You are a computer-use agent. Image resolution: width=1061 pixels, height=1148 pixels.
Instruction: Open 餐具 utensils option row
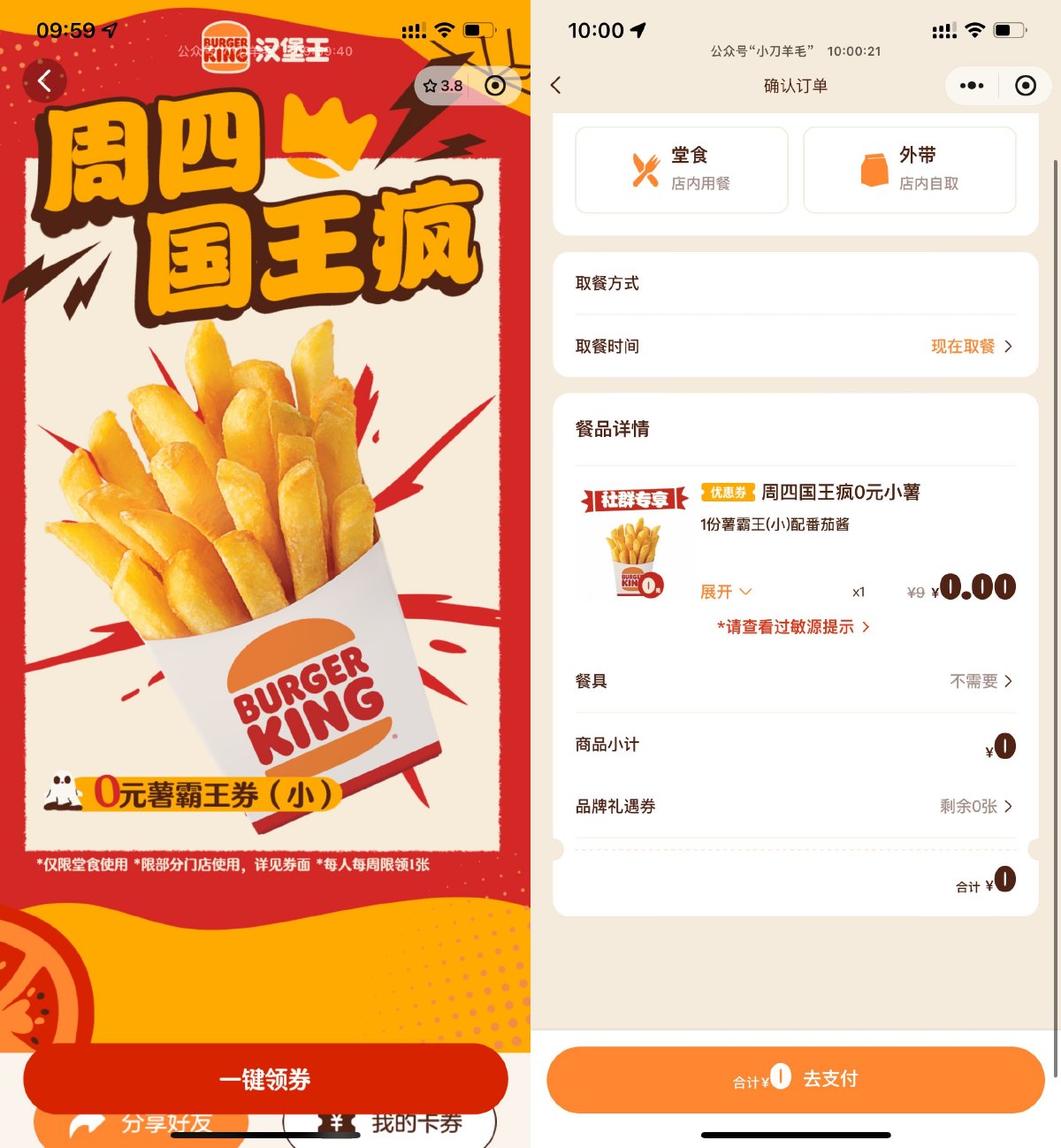[795, 681]
